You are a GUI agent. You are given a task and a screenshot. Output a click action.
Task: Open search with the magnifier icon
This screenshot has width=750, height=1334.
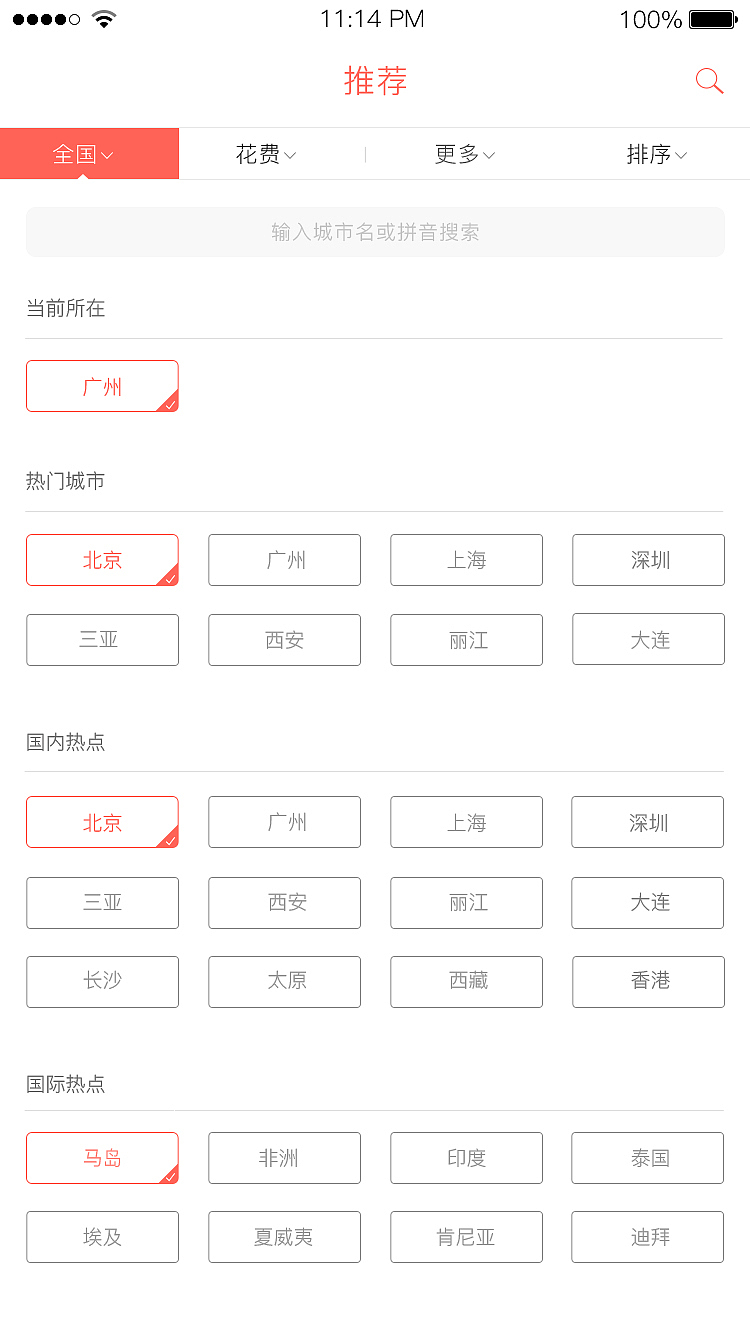tap(709, 80)
